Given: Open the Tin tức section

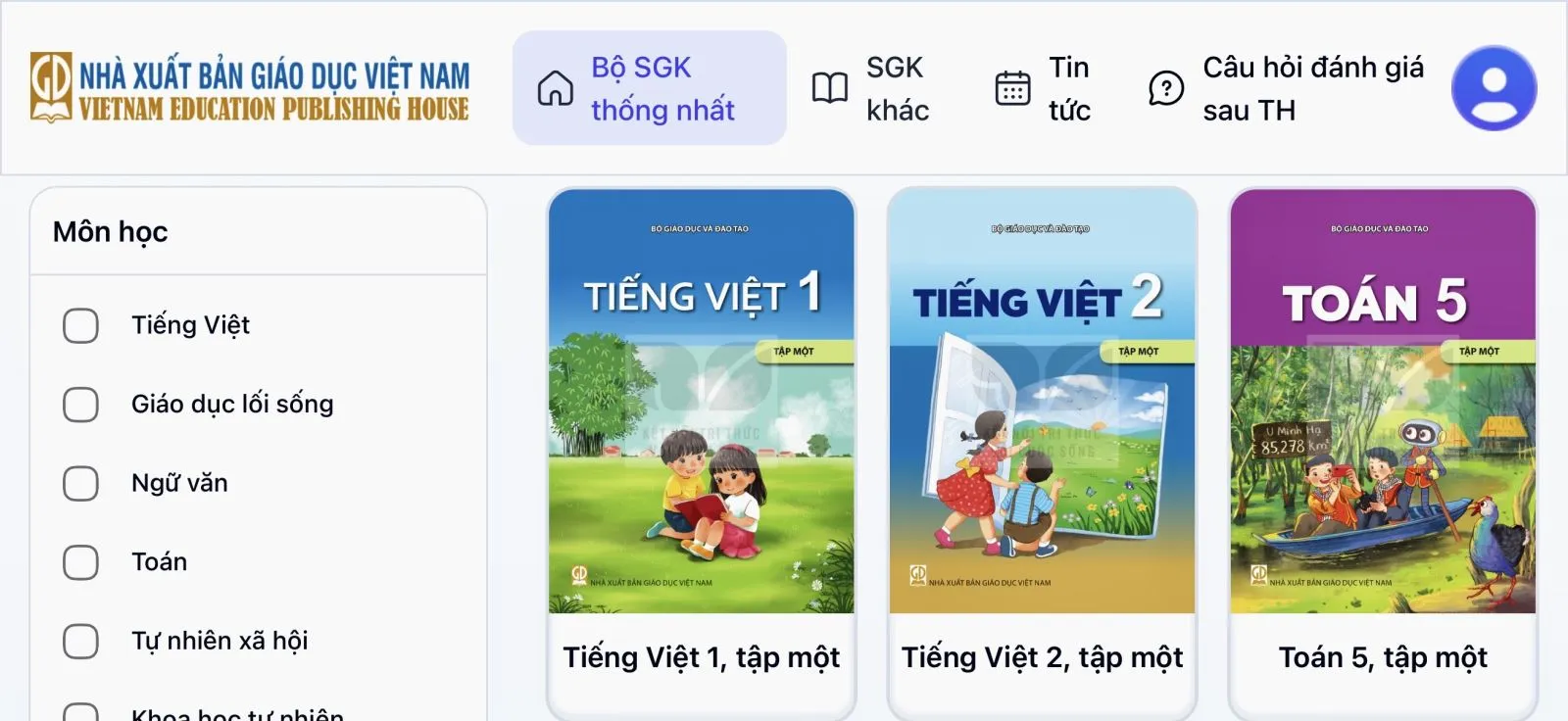Looking at the screenshot, I should (x=1043, y=88).
